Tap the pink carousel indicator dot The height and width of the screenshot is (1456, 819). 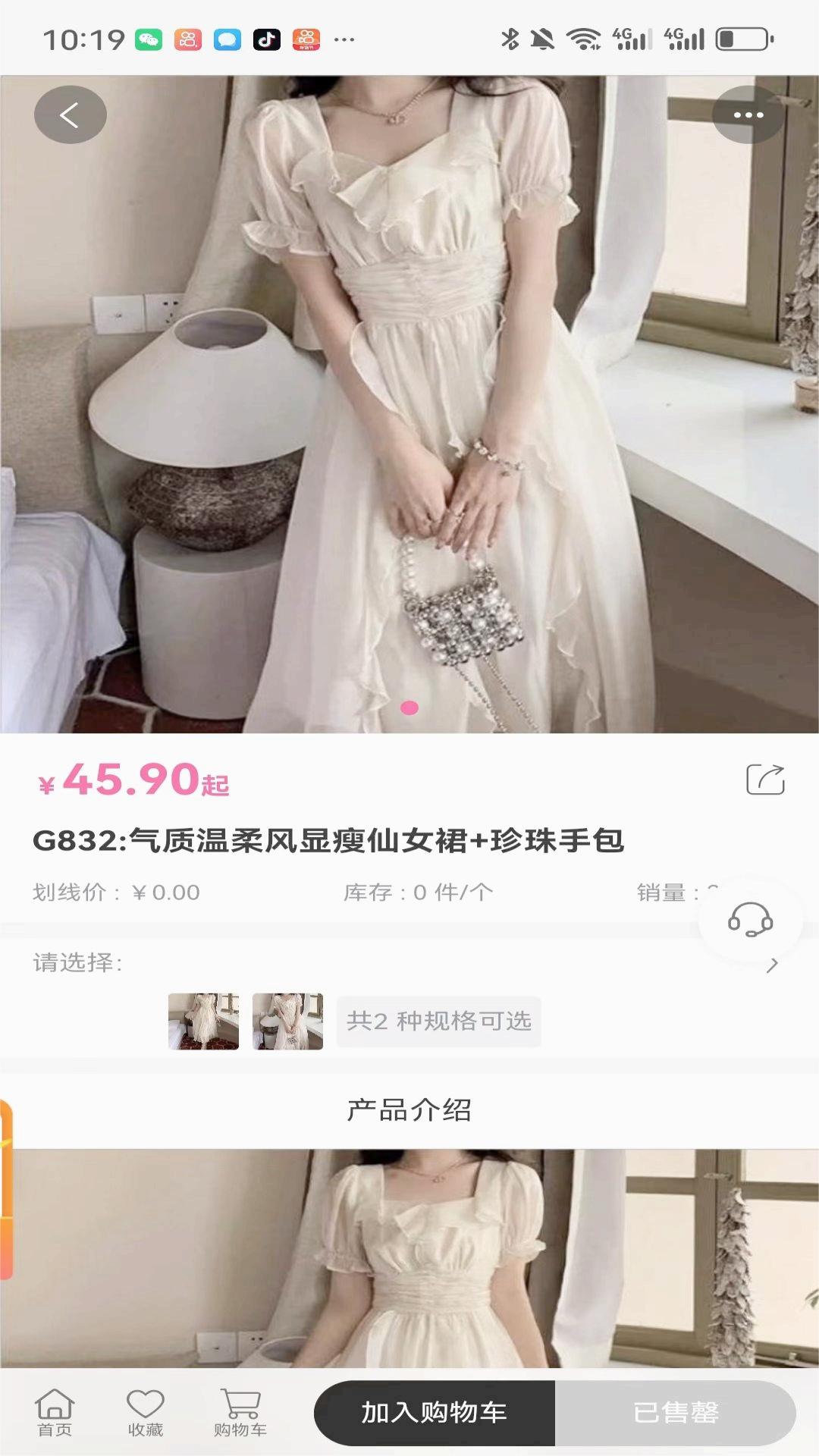tap(410, 708)
